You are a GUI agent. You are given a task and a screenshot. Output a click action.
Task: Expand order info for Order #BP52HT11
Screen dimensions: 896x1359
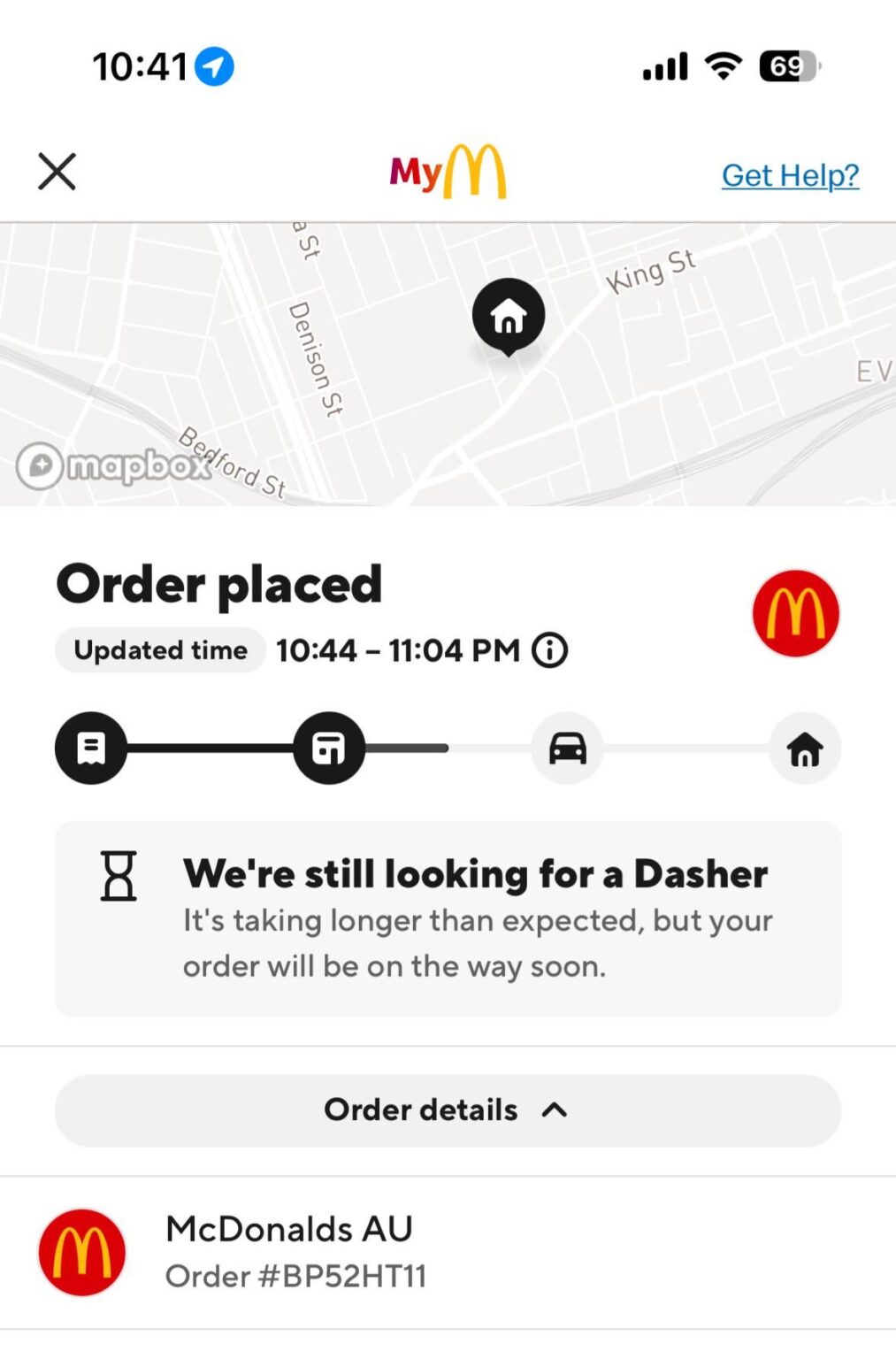pos(296,1275)
